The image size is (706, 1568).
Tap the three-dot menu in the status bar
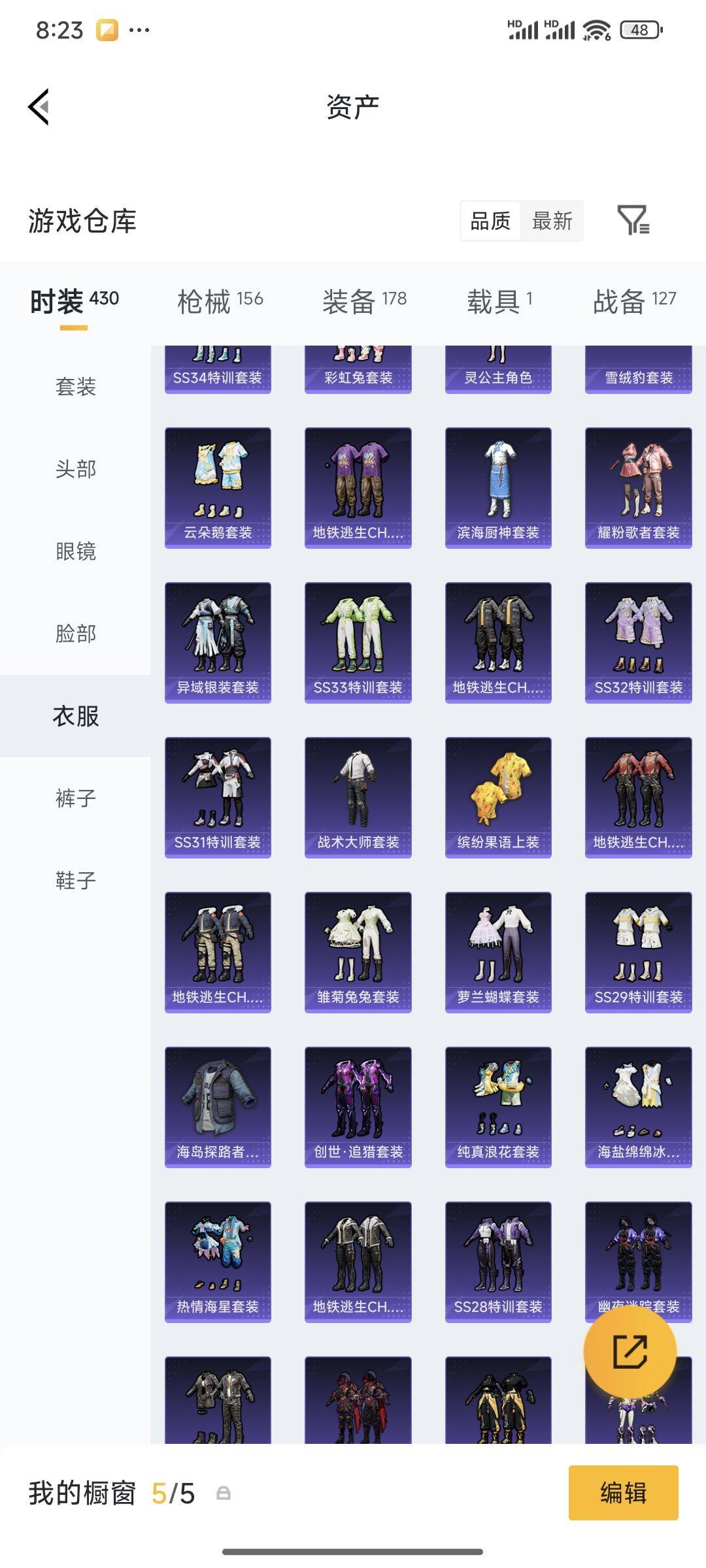point(139,29)
